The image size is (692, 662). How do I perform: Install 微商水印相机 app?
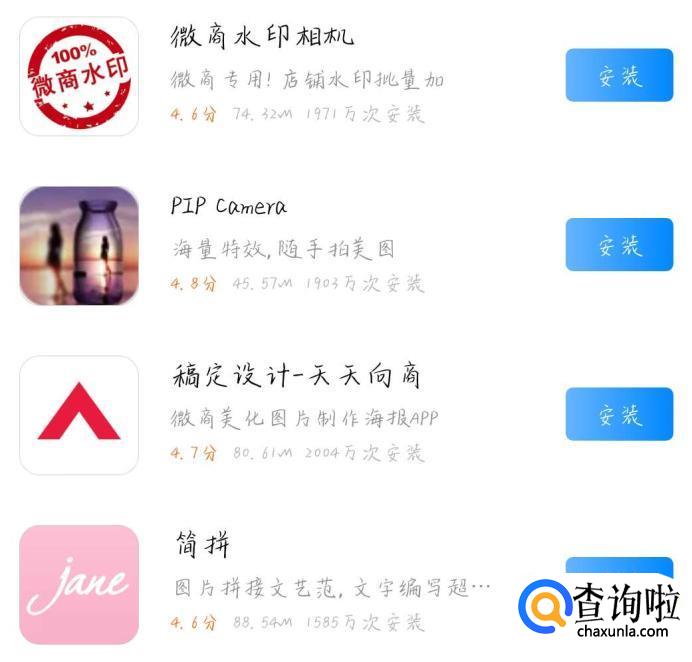tap(619, 75)
